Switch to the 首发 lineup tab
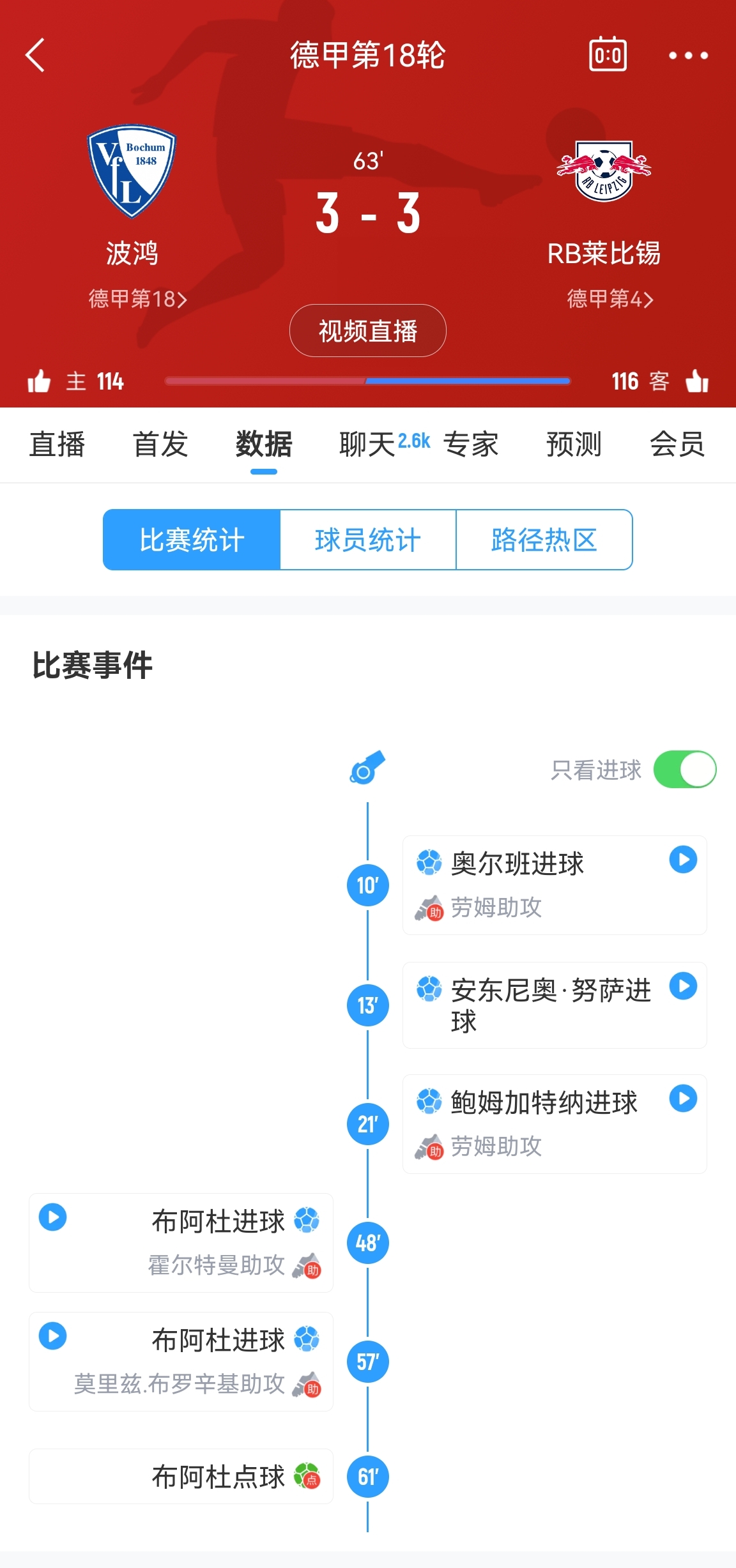This screenshot has width=736, height=1568. point(160,445)
